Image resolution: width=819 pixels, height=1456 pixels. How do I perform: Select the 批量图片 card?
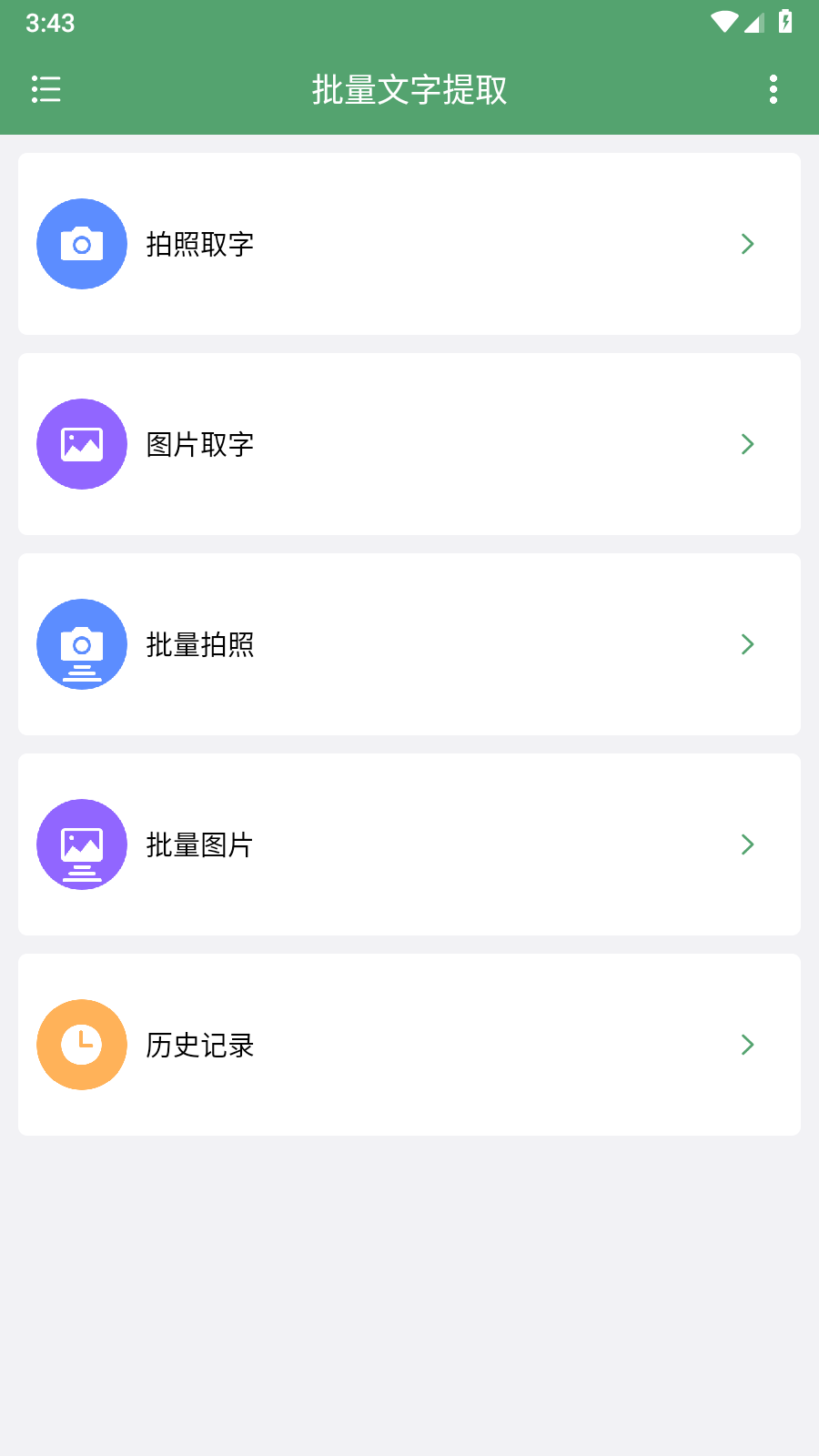[409, 844]
